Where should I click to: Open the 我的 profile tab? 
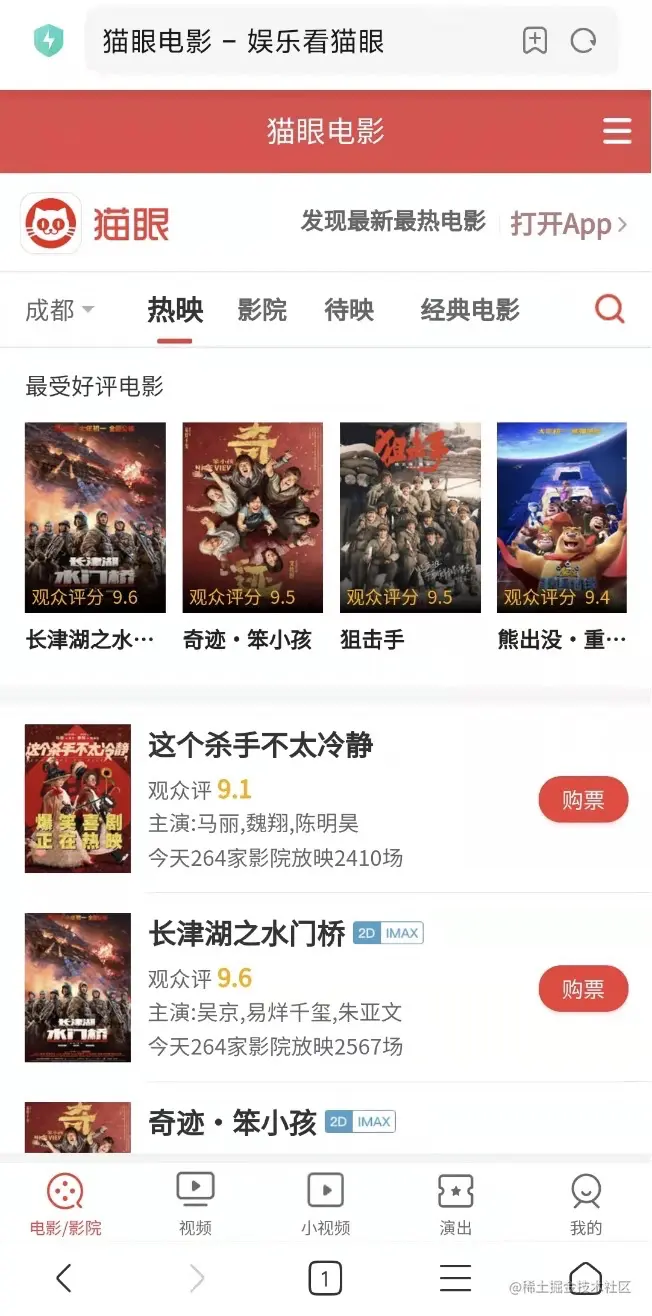586,1203
